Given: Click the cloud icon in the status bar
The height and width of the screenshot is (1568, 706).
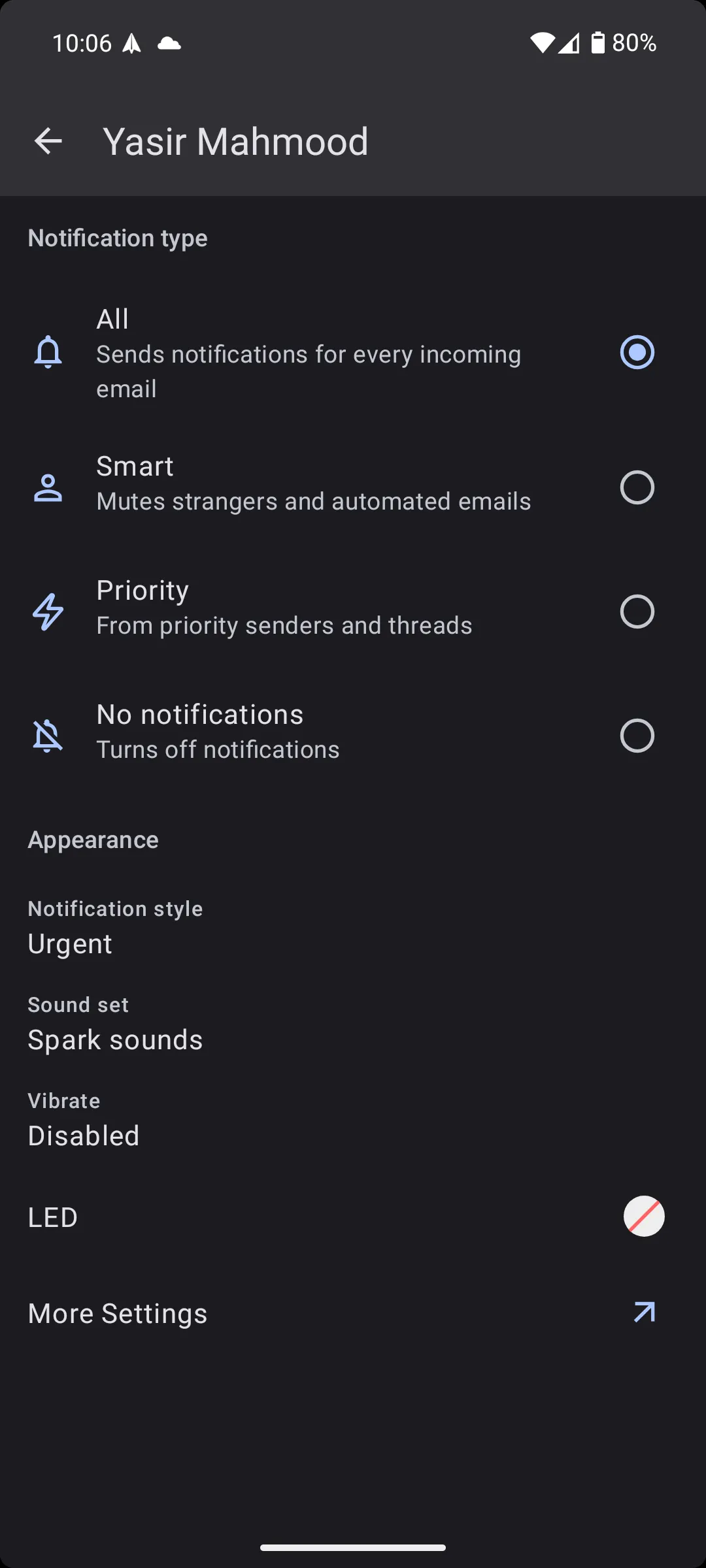Looking at the screenshot, I should point(169,43).
